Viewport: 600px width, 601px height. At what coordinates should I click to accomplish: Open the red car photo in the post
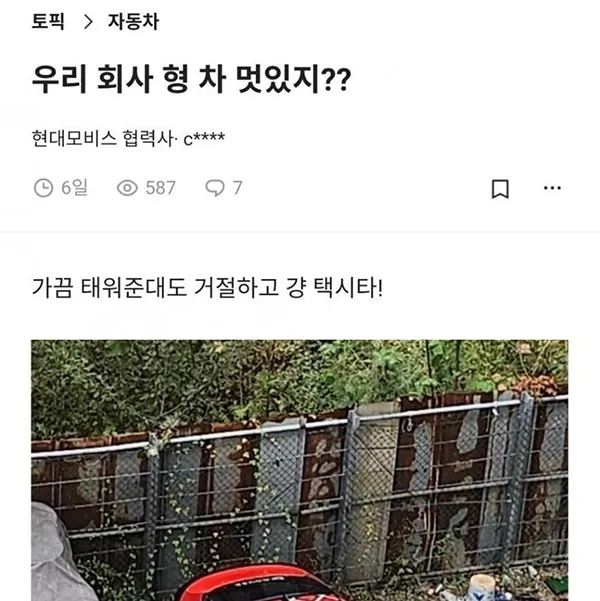(x=300, y=470)
